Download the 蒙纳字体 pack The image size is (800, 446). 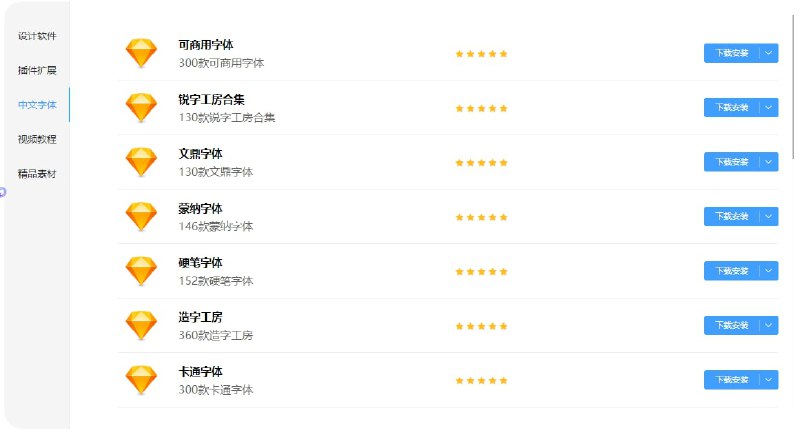click(731, 216)
